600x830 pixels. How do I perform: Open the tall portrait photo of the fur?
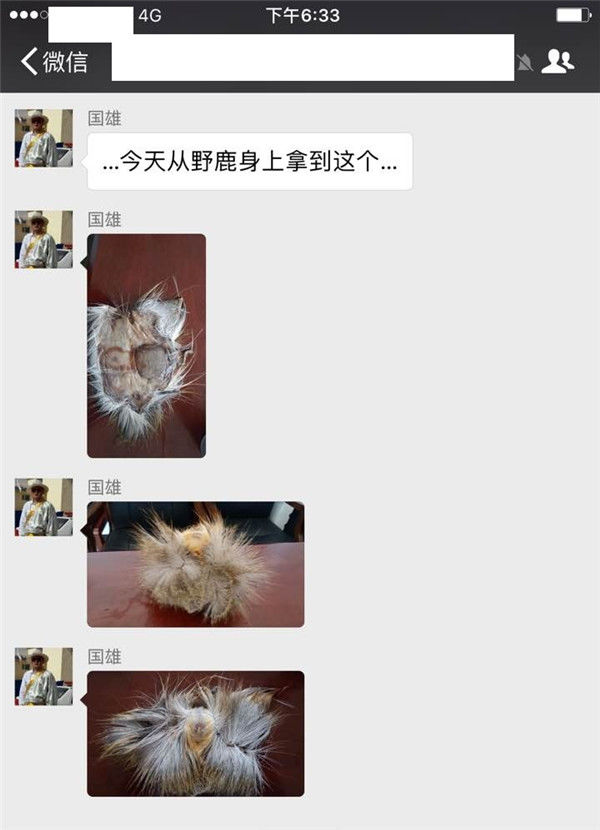(x=146, y=345)
